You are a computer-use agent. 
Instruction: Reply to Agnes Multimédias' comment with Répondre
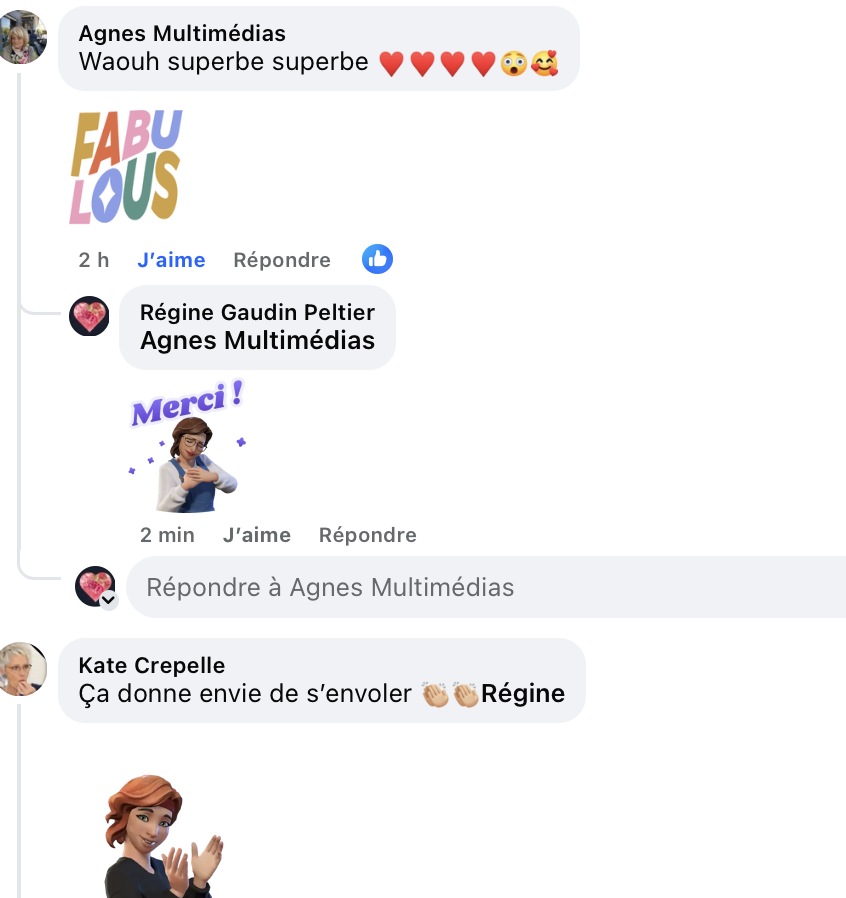(282, 260)
